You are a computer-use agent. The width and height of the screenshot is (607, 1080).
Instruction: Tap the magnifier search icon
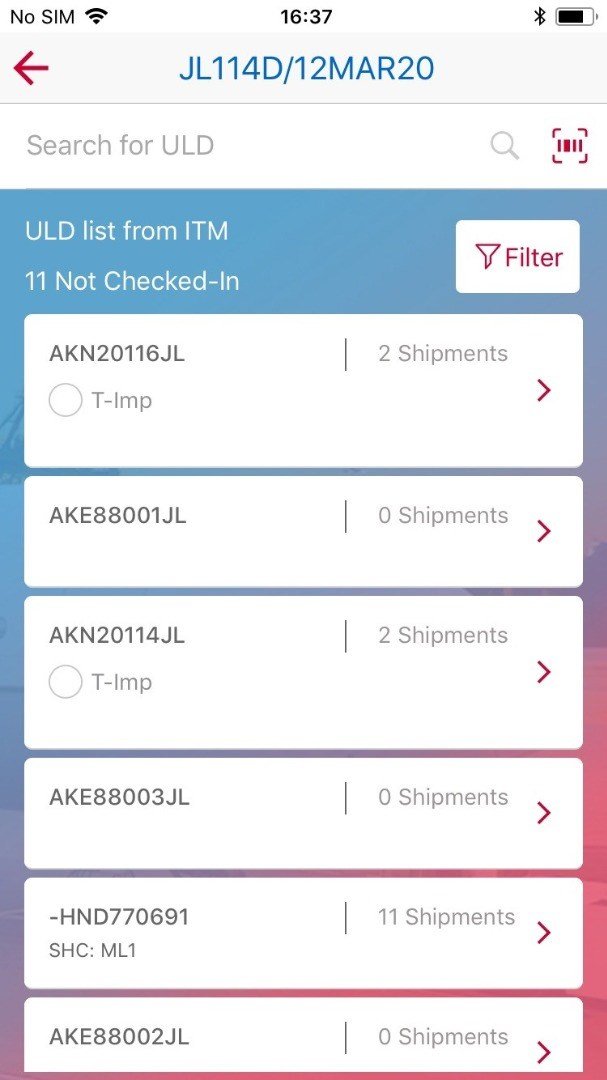(505, 146)
